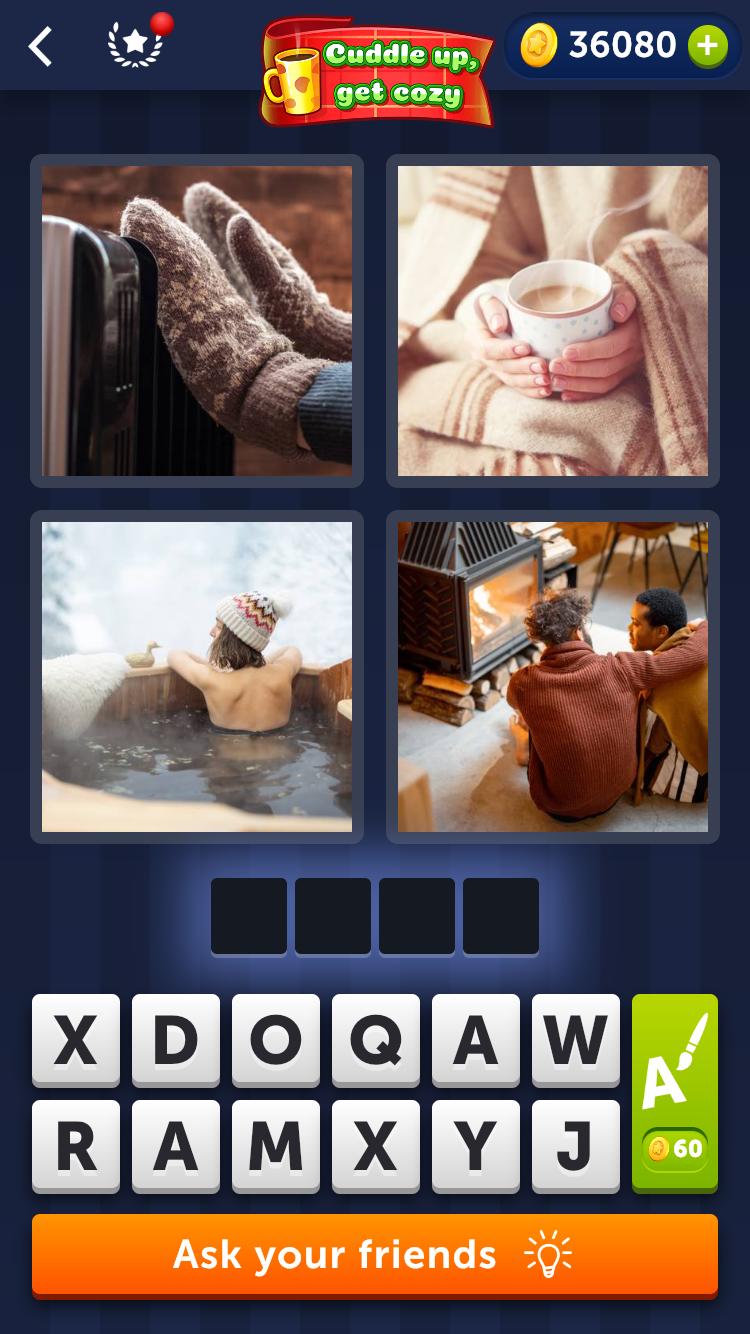Select the letter O tile
750x1334 pixels.
point(275,1040)
